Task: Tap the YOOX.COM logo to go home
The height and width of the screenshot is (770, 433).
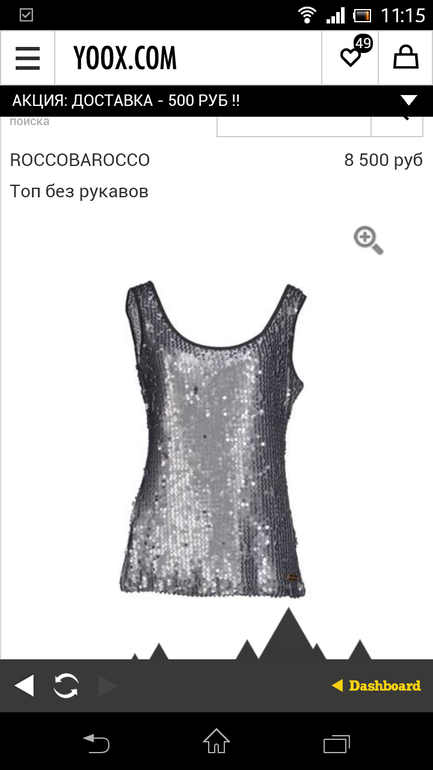Action: coord(125,58)
